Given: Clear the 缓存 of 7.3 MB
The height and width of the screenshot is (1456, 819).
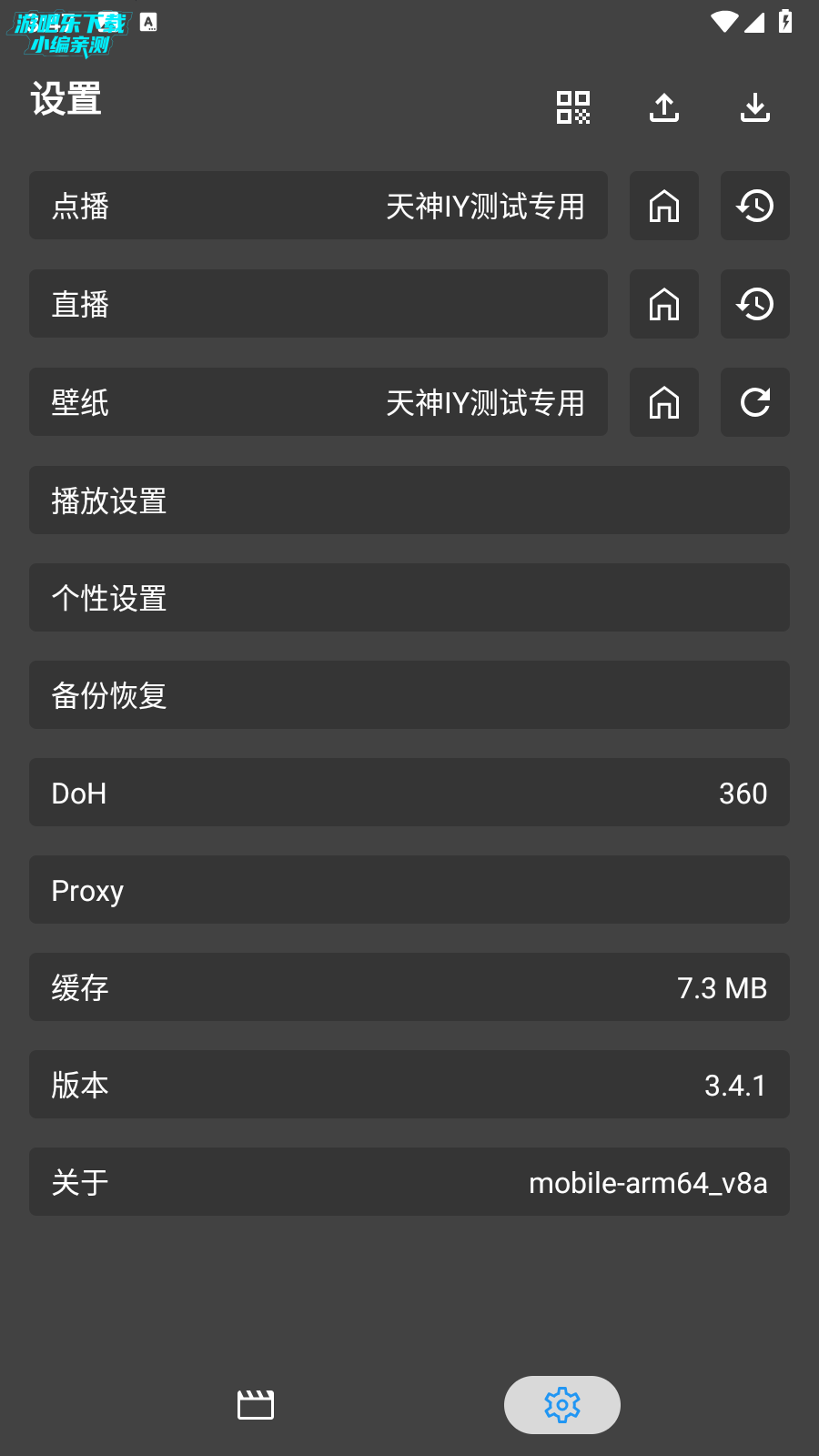Looking at the screenshot, I should pyautogui.click(x=409, y=987).
